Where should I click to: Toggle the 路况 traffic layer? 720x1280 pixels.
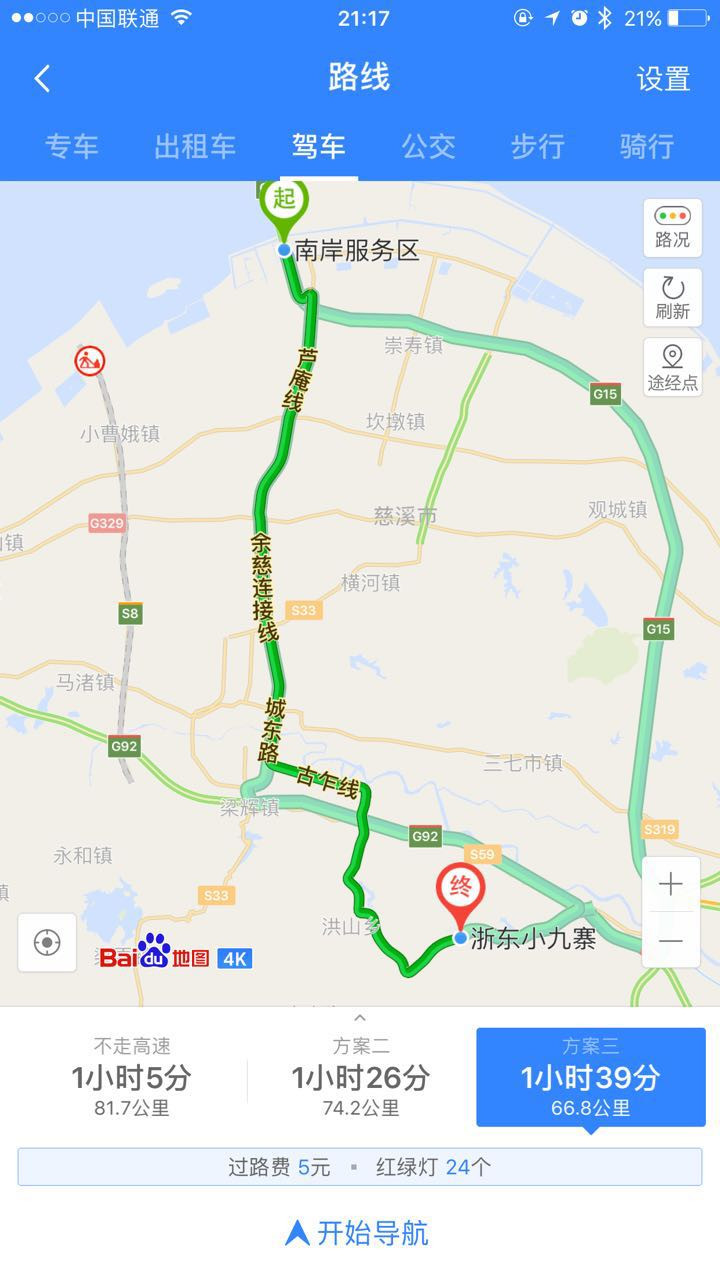[x=672, y=228]
